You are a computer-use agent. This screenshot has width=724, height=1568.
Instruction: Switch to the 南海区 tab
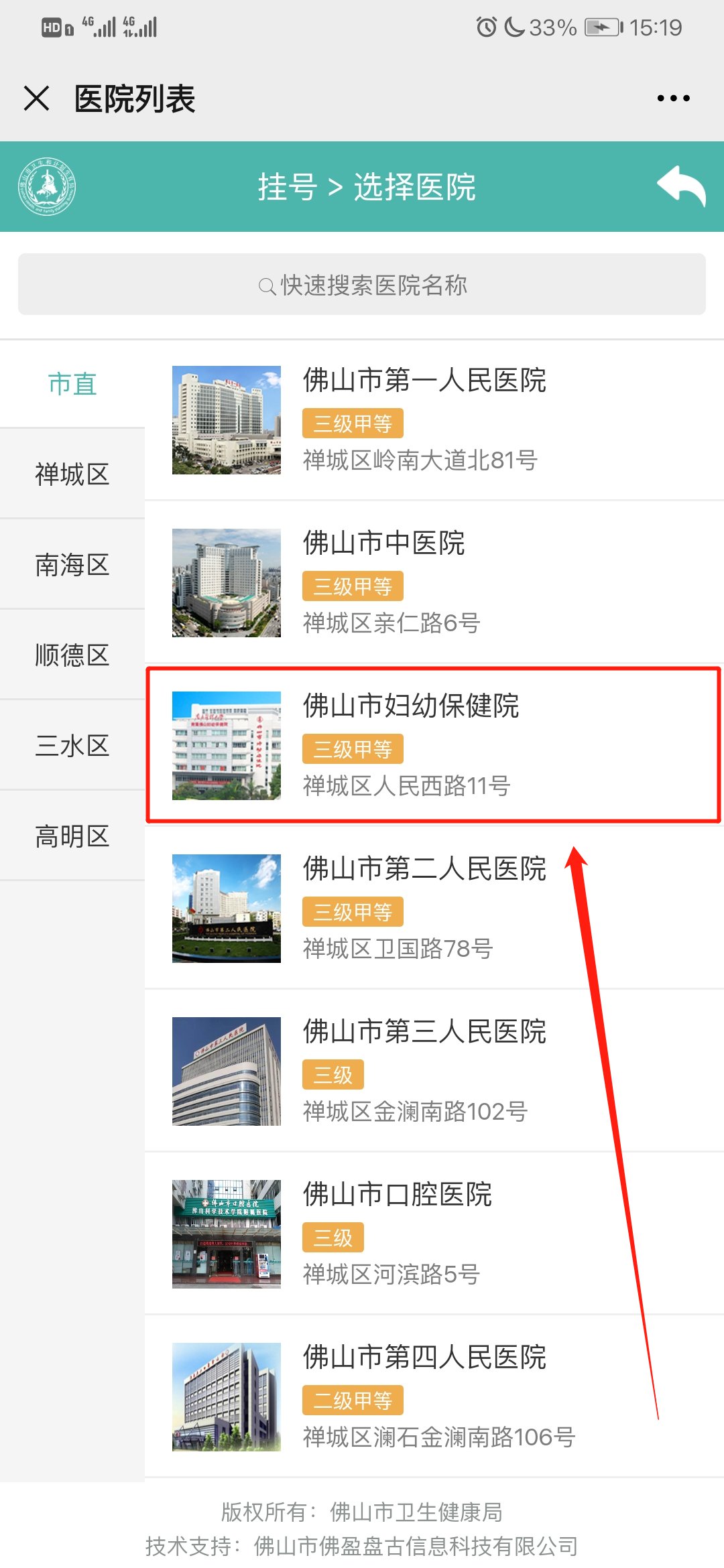pos(72,565)
